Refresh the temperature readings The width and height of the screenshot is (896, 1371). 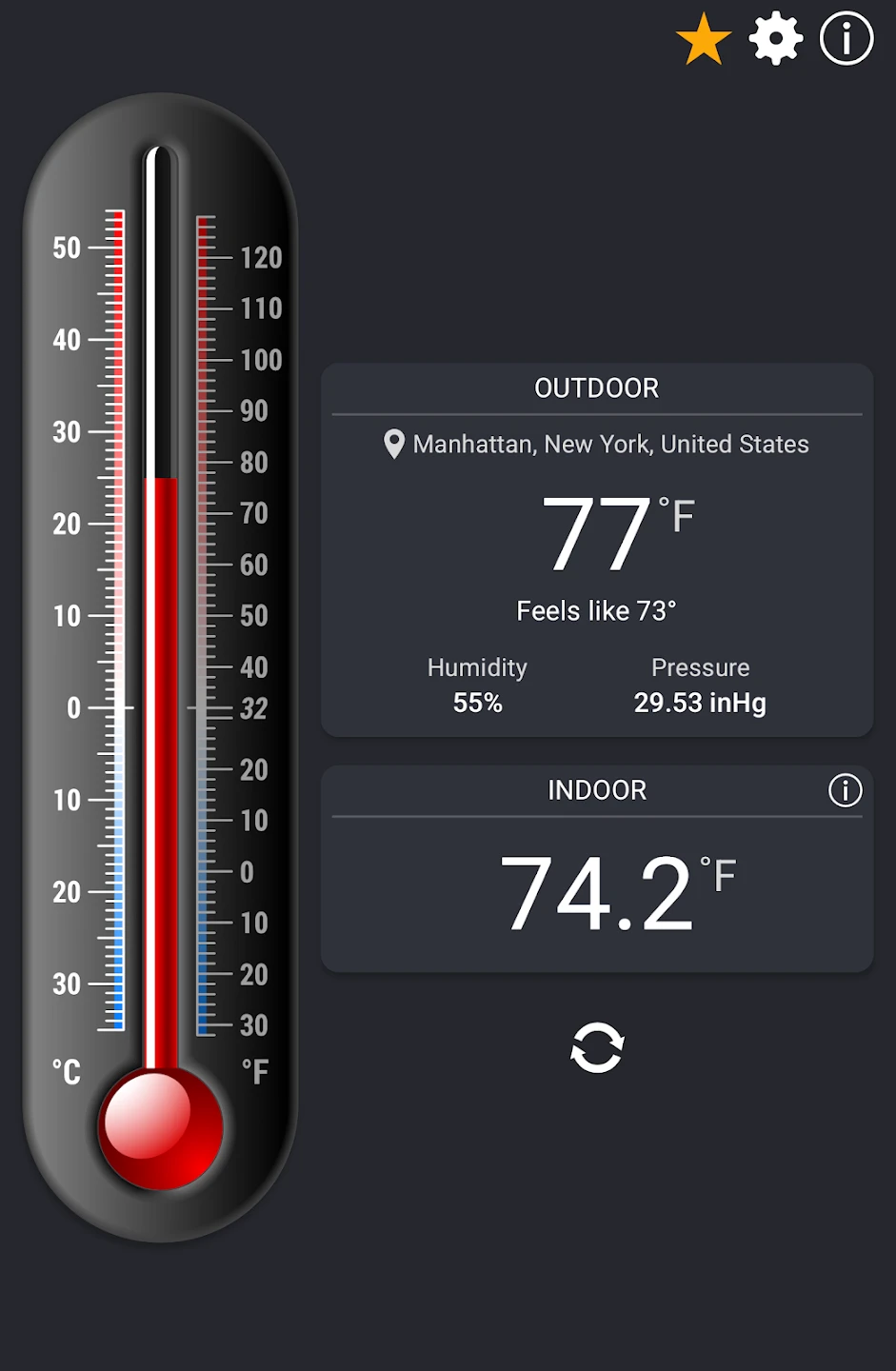[597, 1048]
